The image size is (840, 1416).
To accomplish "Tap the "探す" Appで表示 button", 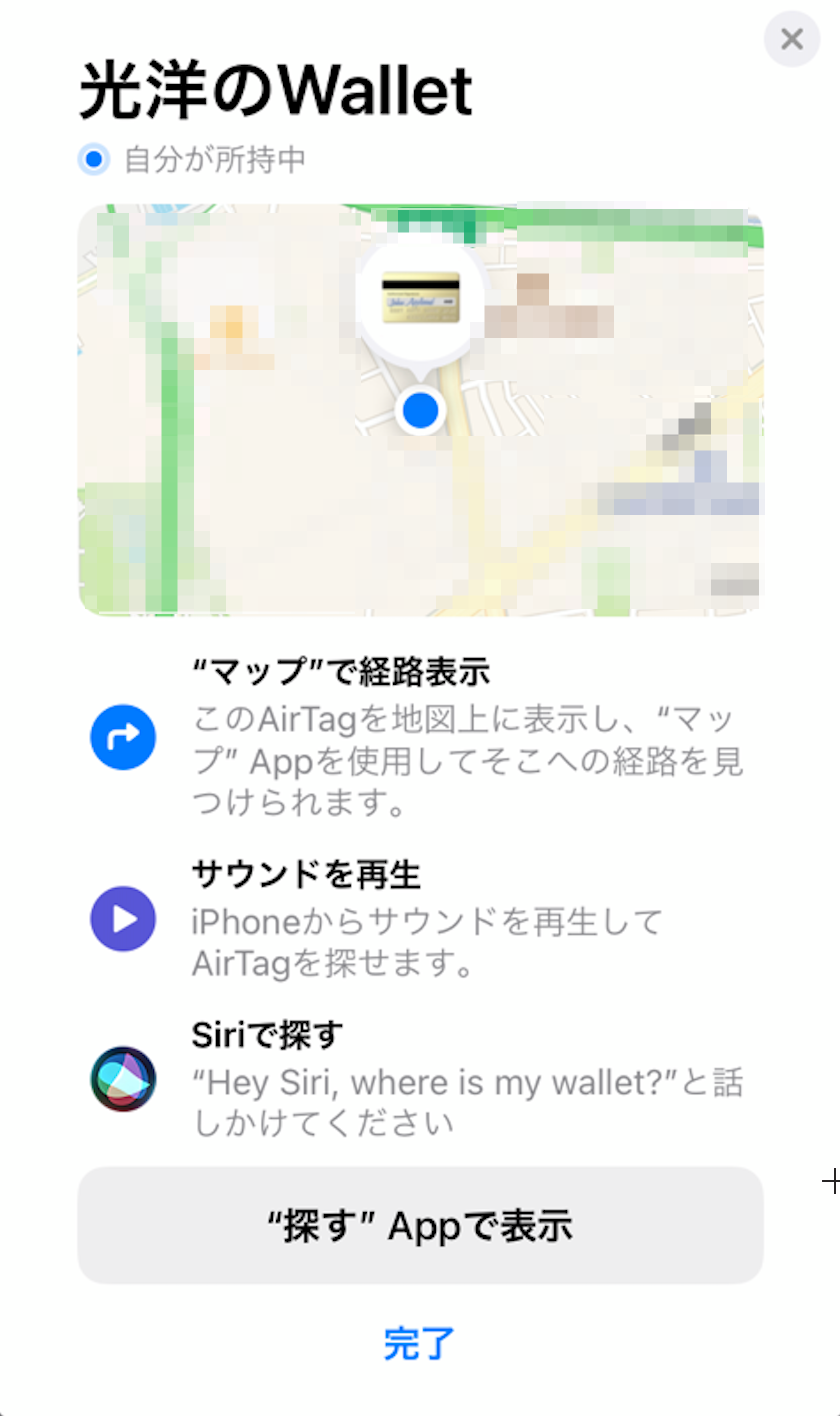I will pos(421,1225).
